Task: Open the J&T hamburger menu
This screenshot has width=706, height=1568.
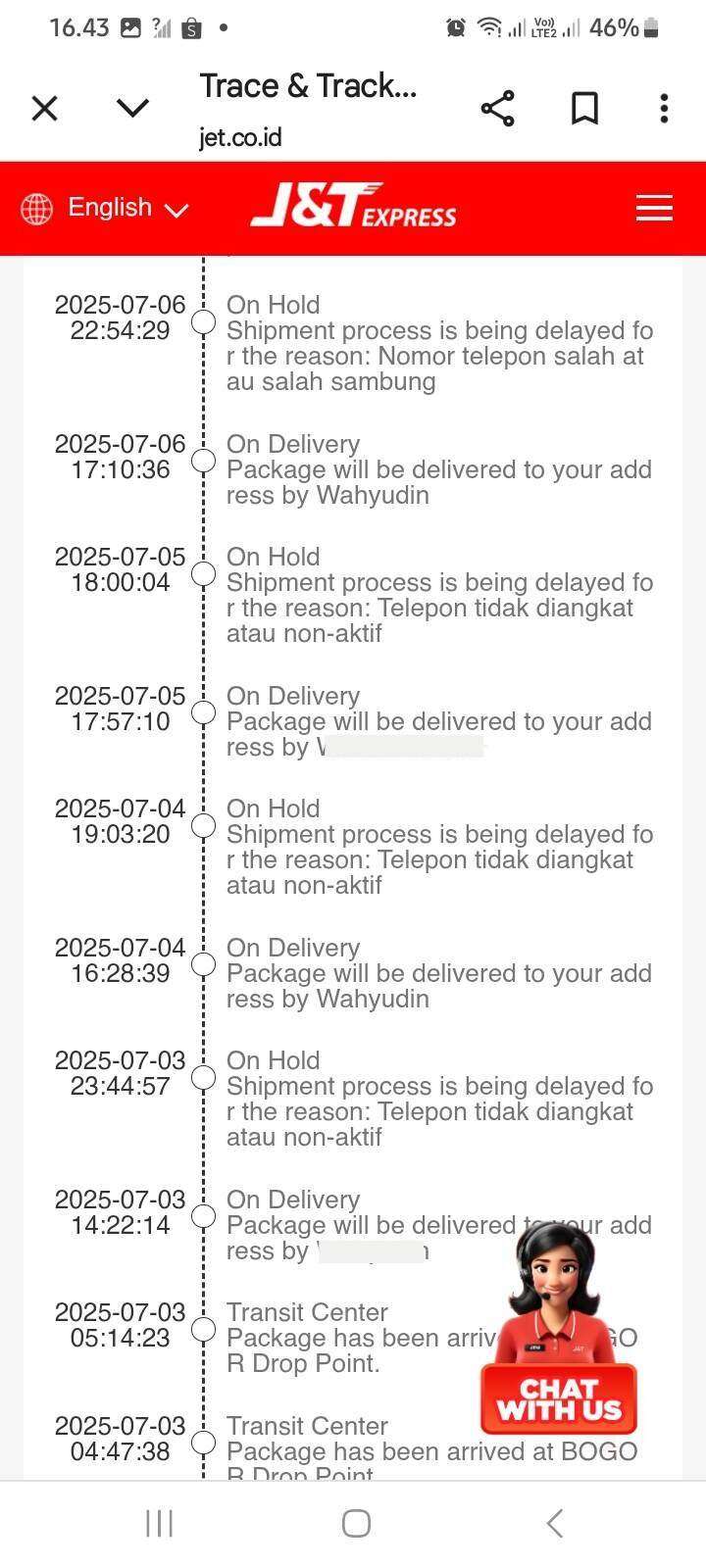Action: (654, 208)
